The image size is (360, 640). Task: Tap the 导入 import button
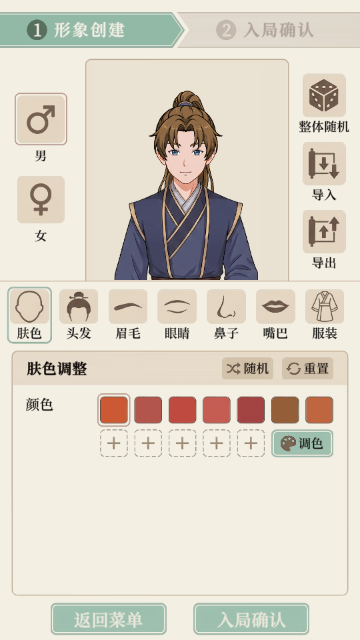click(x=324, y=164)
